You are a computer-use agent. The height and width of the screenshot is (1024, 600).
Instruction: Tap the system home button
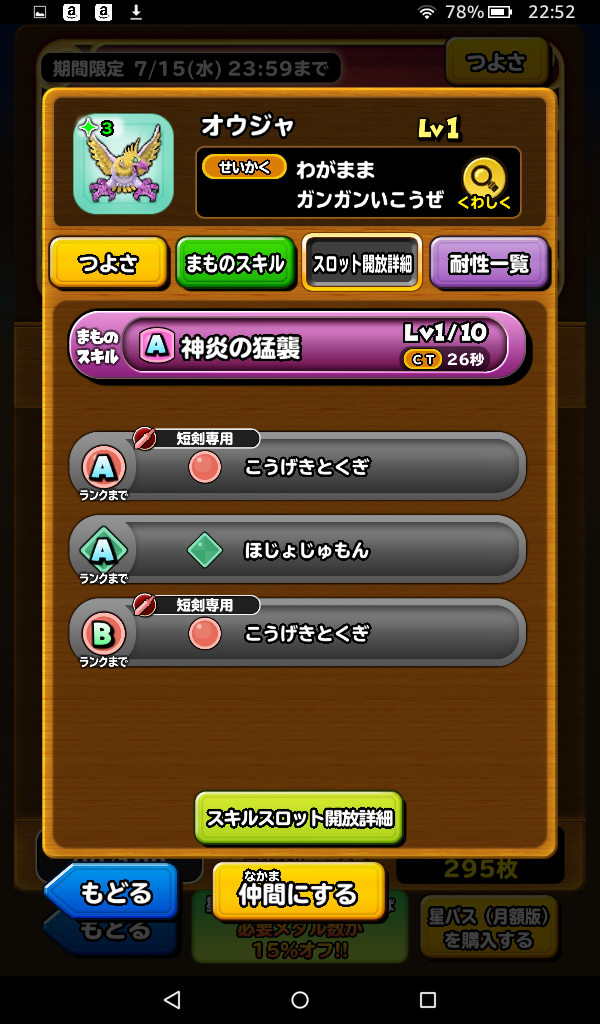click(300, 1000)
